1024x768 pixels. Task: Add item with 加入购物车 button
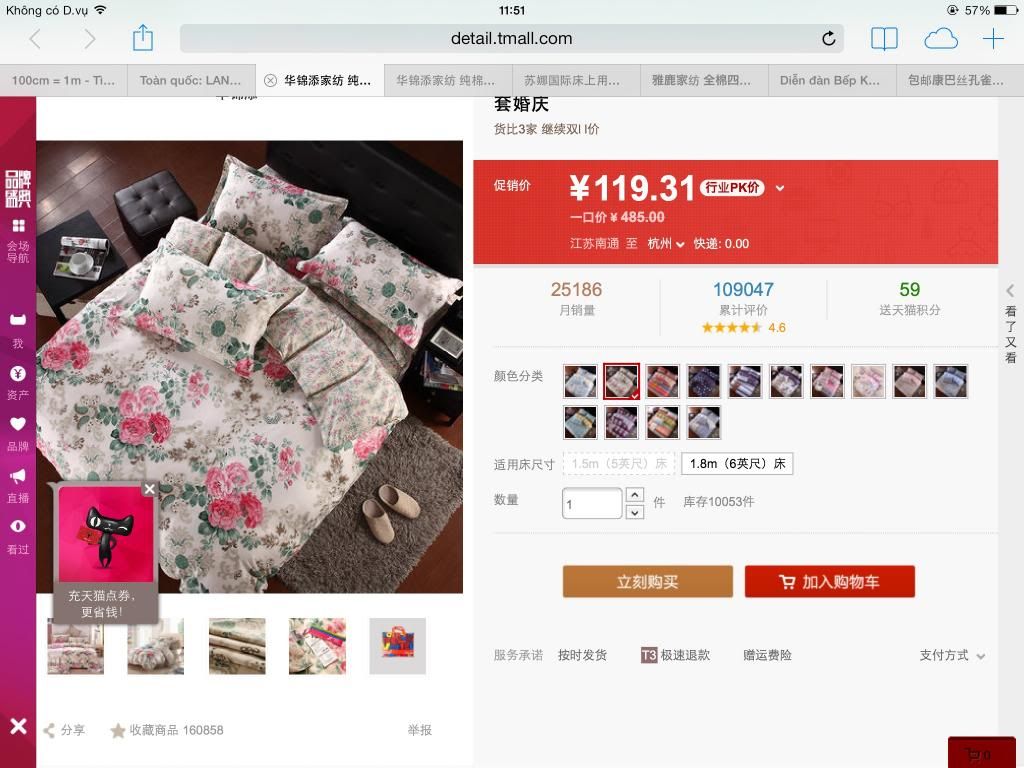[x=829, y=582]
